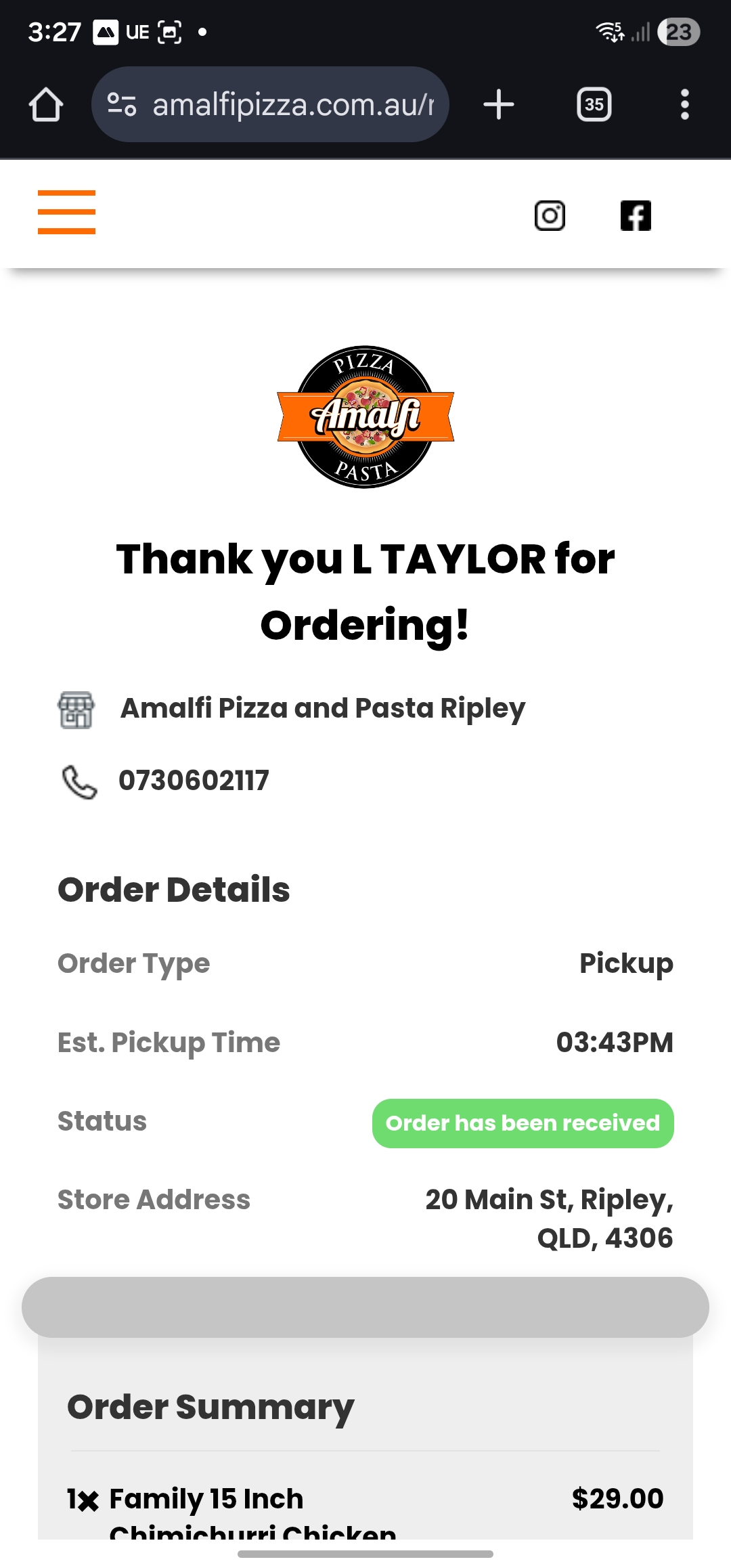Call the store at 0730602117
Screen dimensions: 731x1568
click(193, 781)
